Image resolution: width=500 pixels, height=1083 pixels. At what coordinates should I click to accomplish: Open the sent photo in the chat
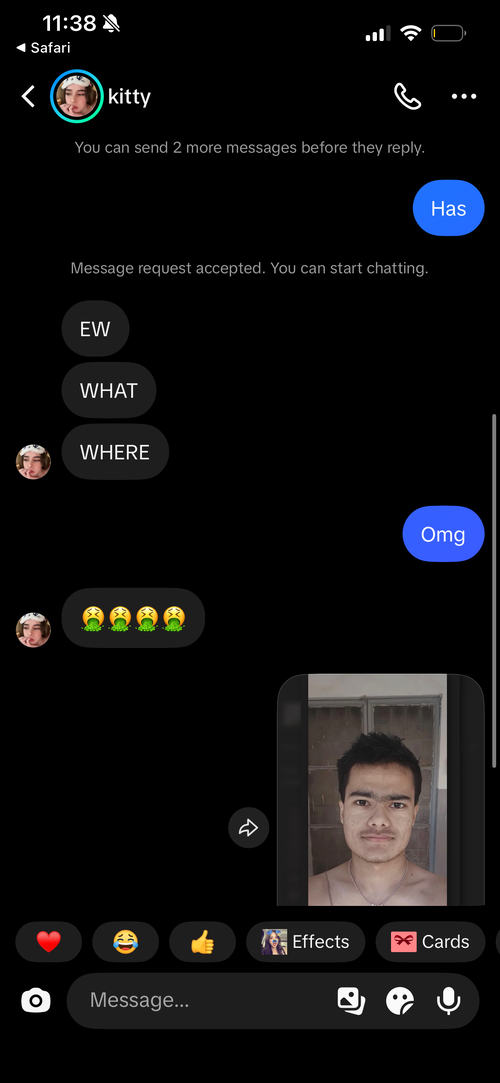(381, 789)
